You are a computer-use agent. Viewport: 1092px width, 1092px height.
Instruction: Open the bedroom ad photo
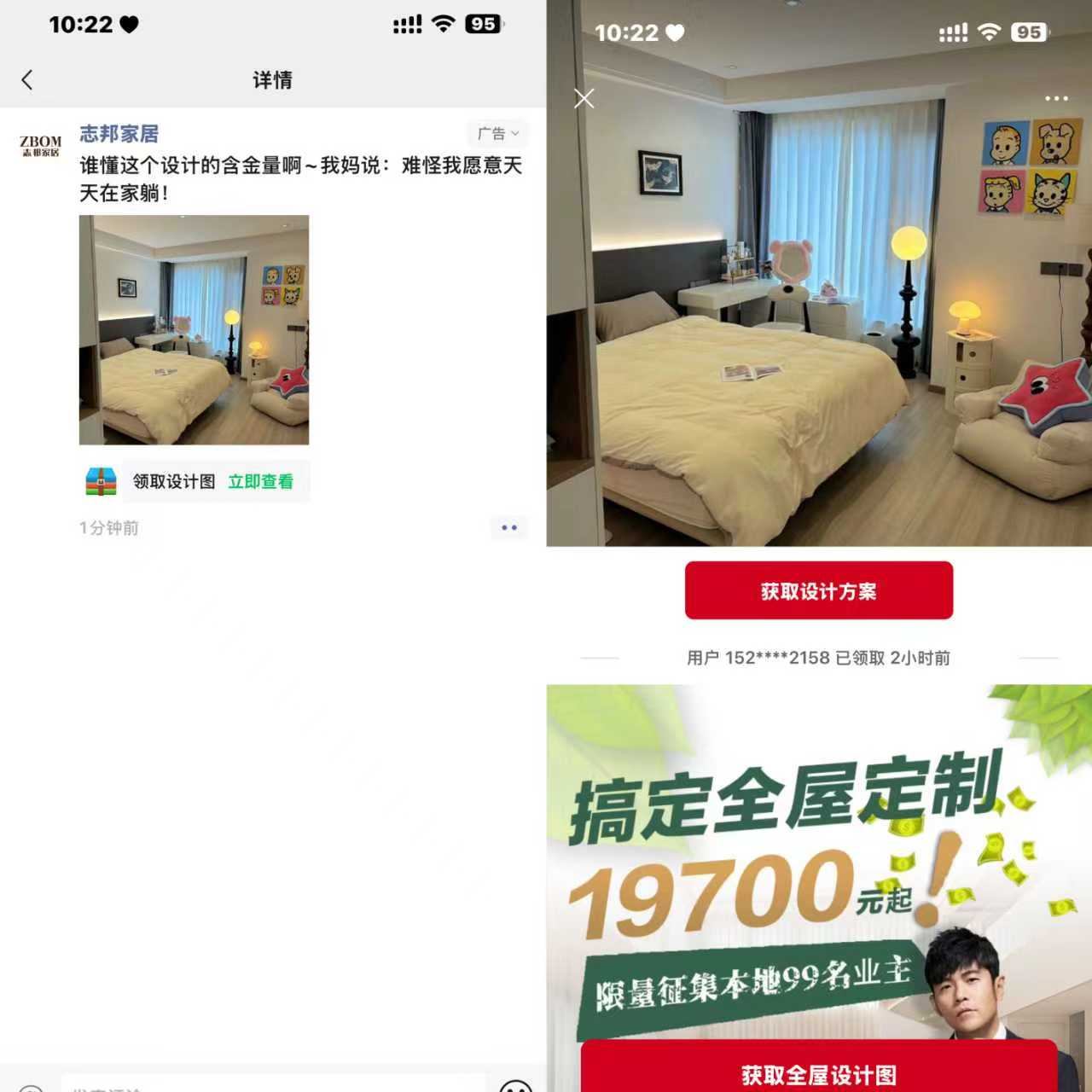(x=194, y=330)
